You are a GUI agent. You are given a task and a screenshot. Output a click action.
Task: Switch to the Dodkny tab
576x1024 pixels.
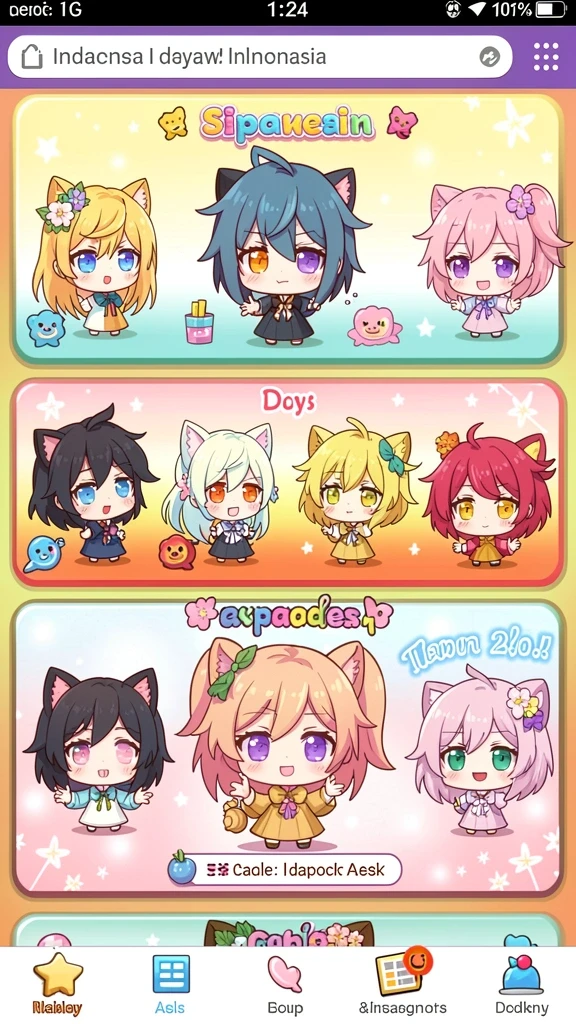[x=521, y=985]
